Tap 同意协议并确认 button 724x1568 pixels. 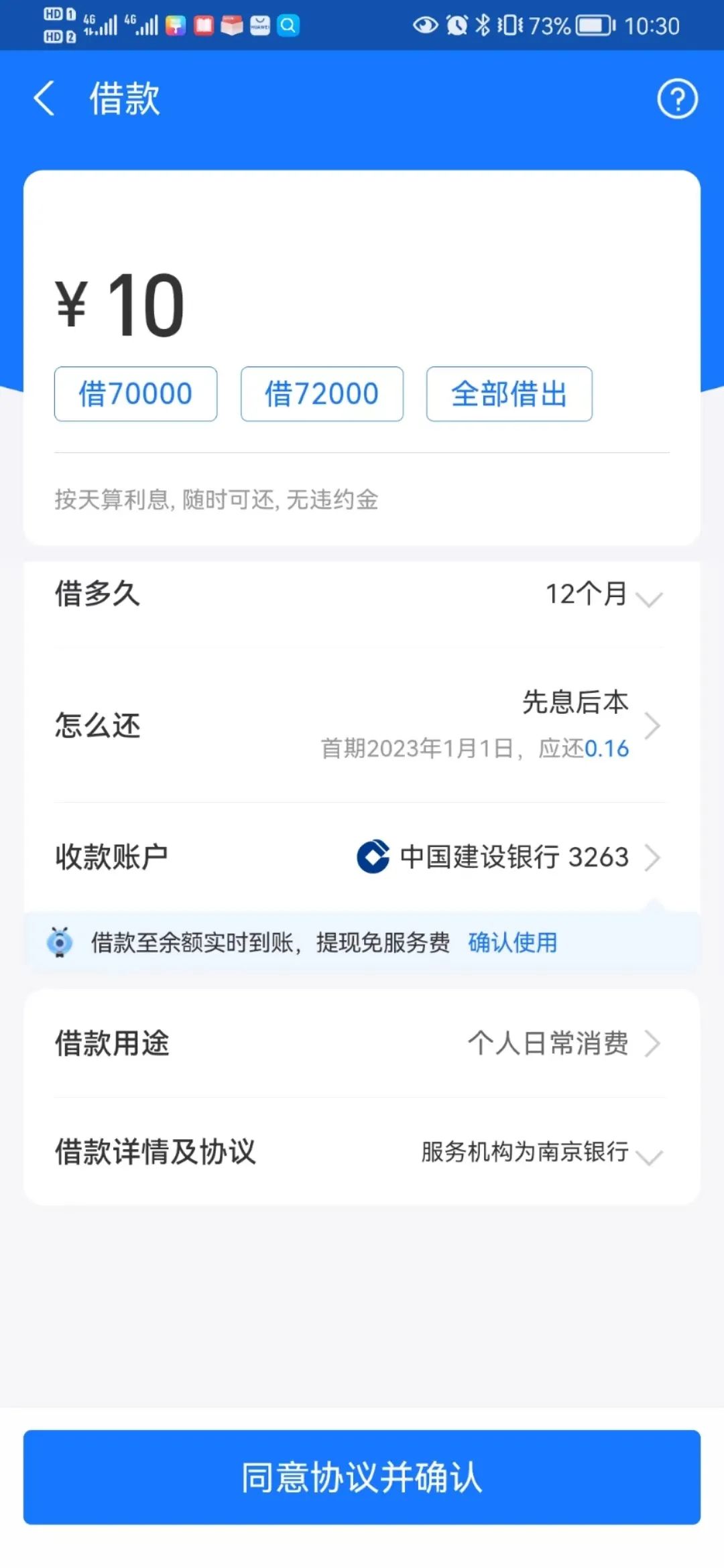tap(362, 1478)
